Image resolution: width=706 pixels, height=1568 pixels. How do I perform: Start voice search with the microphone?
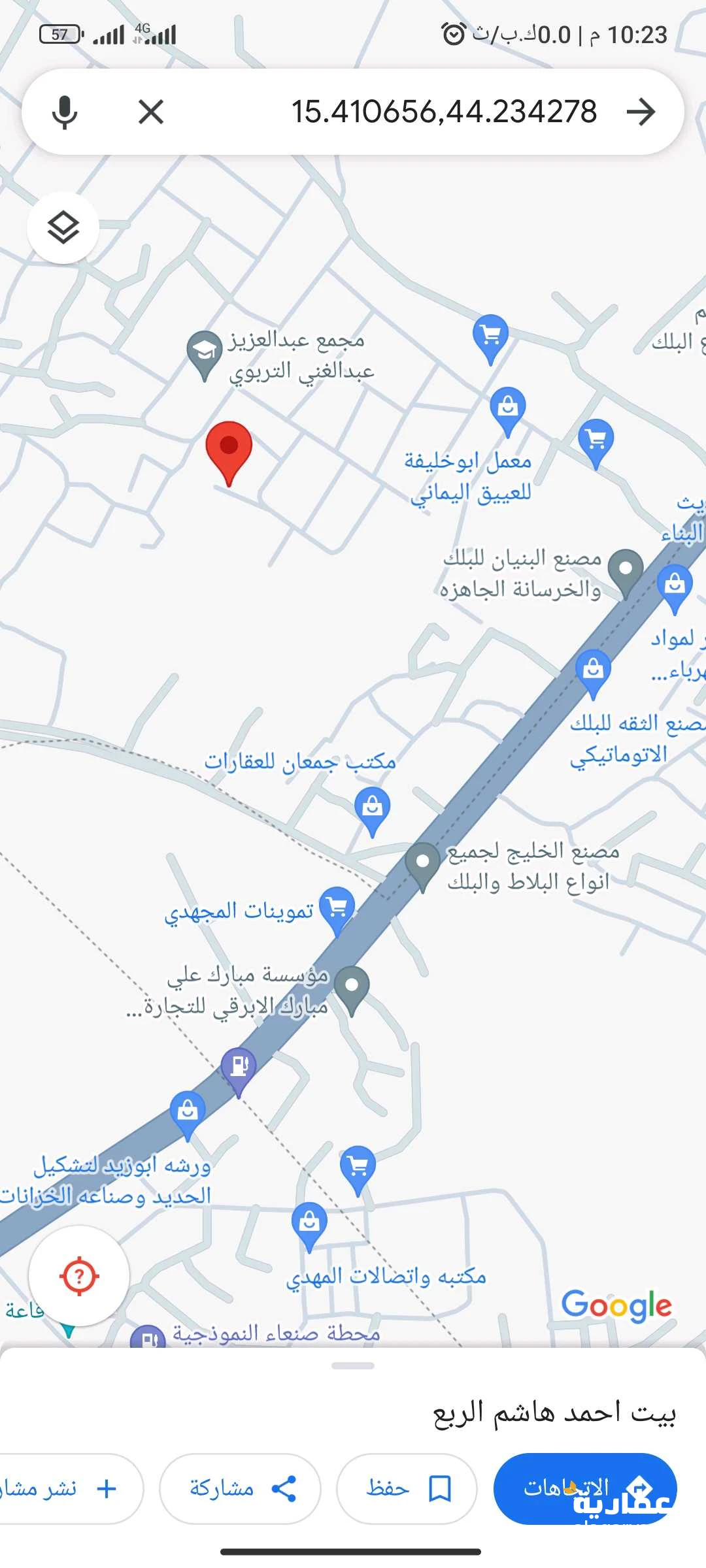click(x=64, y=112)
